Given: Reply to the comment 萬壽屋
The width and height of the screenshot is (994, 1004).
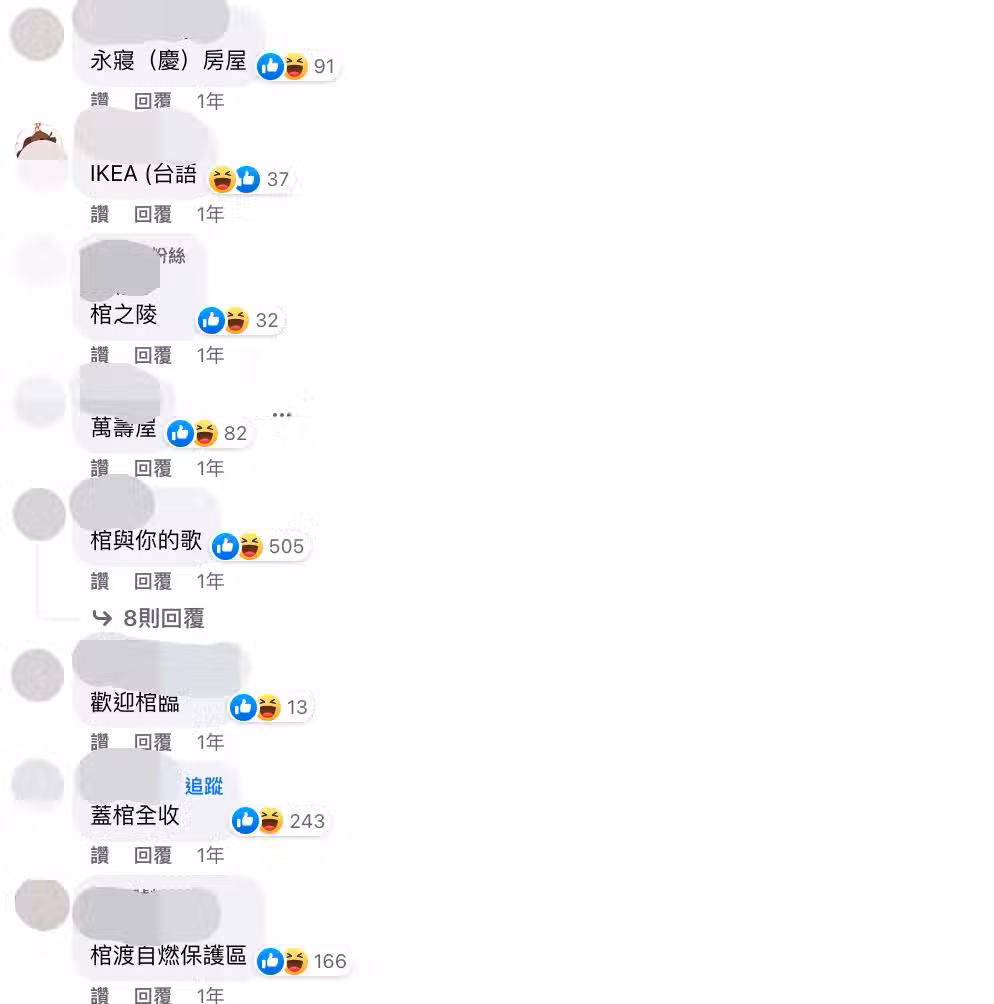Looking at the screenshot, I should (x=153, y=468).
